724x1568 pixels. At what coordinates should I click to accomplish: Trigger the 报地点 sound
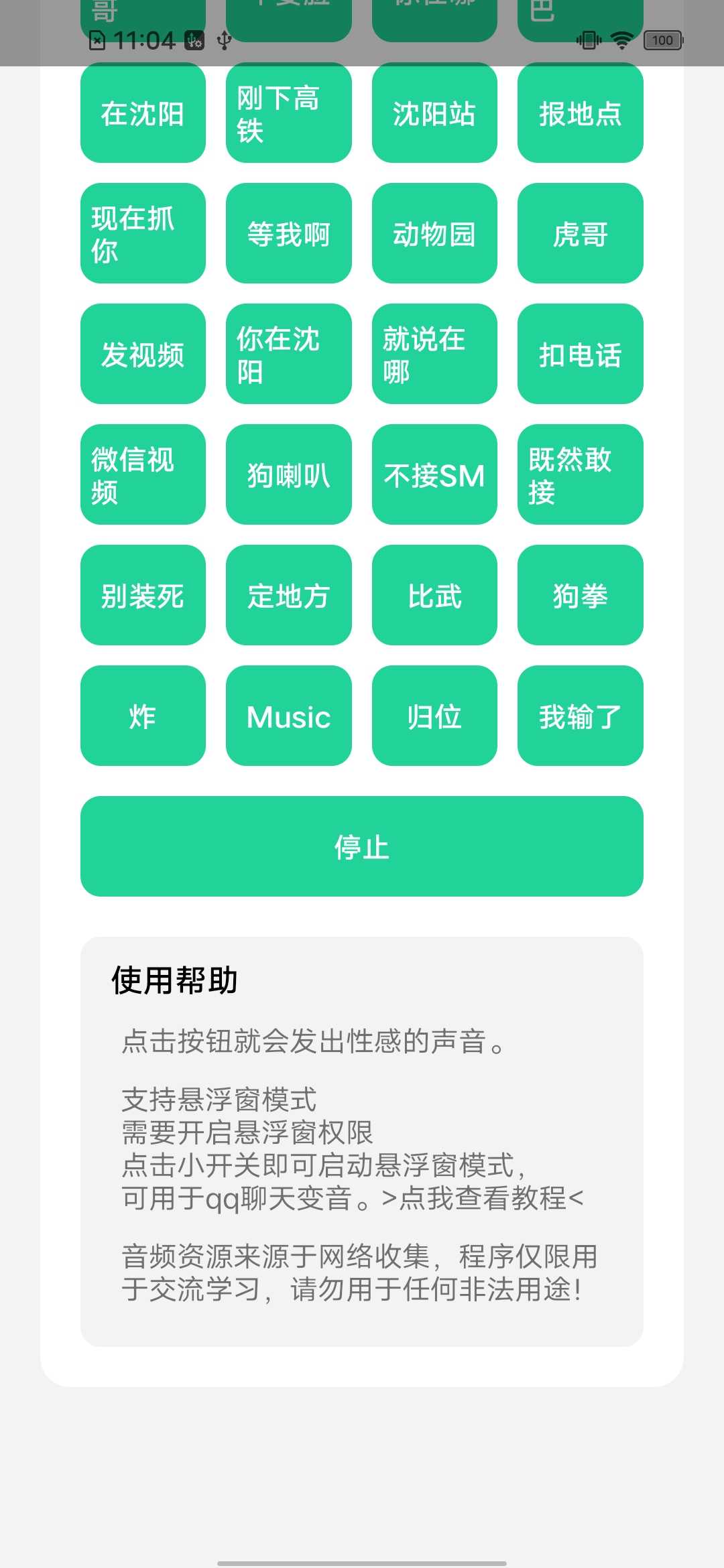pyautogui.click(x=580, y=113)
